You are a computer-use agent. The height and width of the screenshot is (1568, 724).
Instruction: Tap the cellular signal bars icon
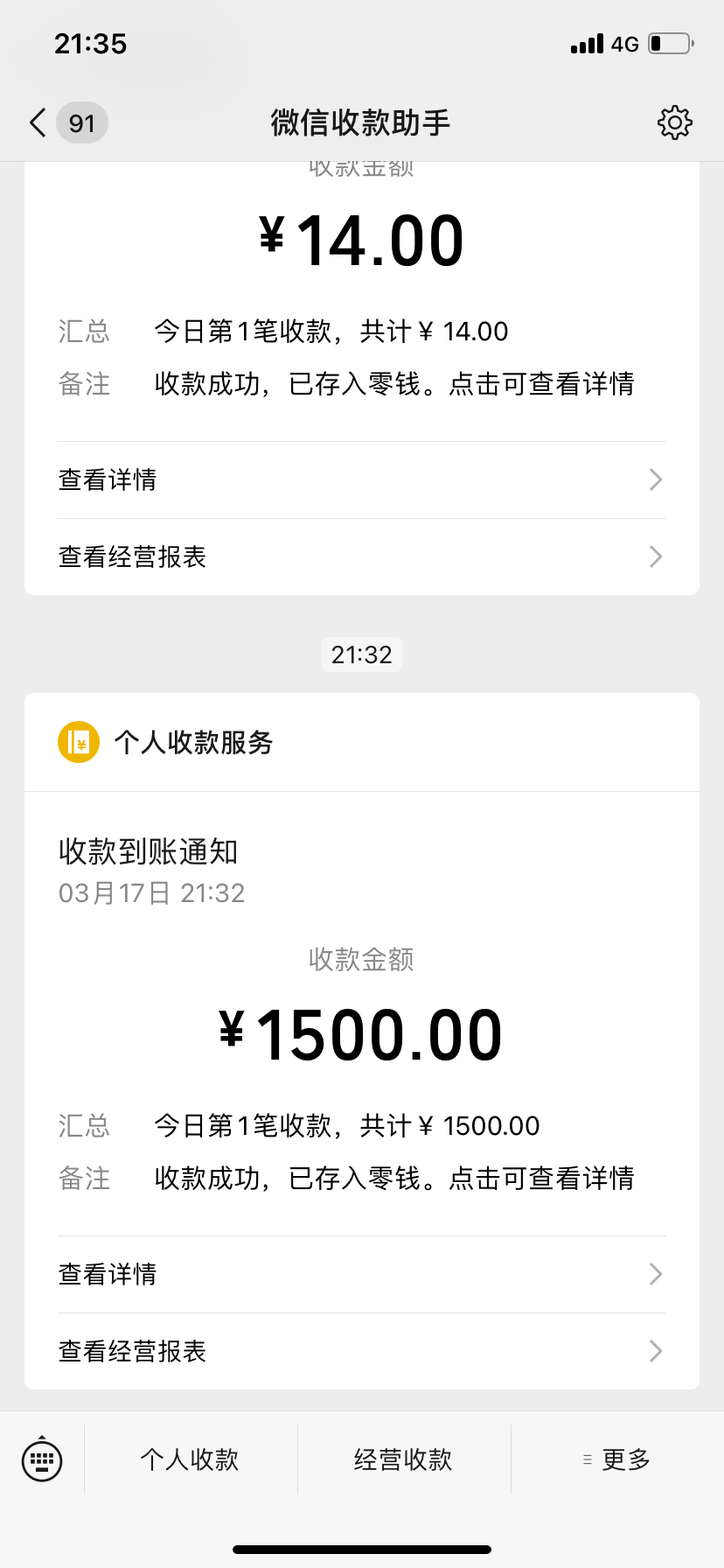(x=585, y=43)
